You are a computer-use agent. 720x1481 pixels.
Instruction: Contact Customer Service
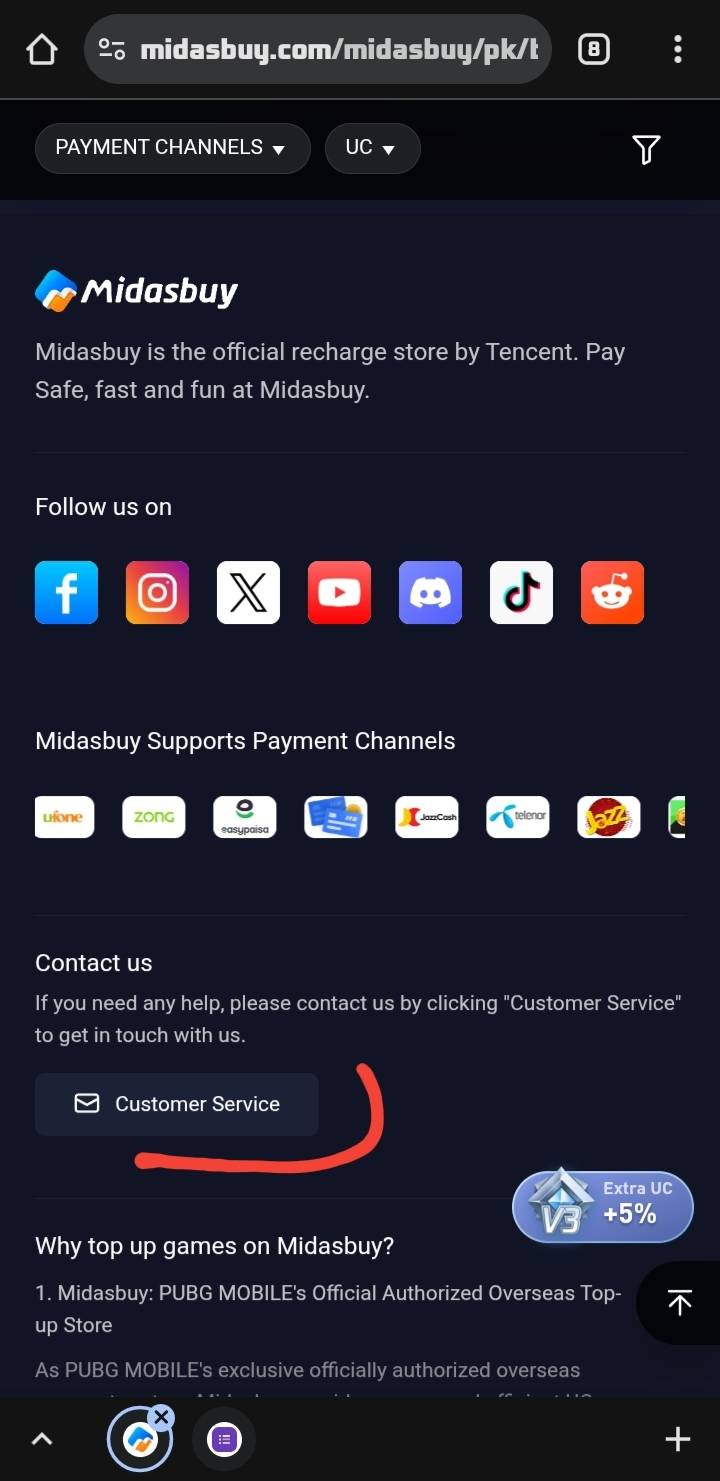(177, 1104)
